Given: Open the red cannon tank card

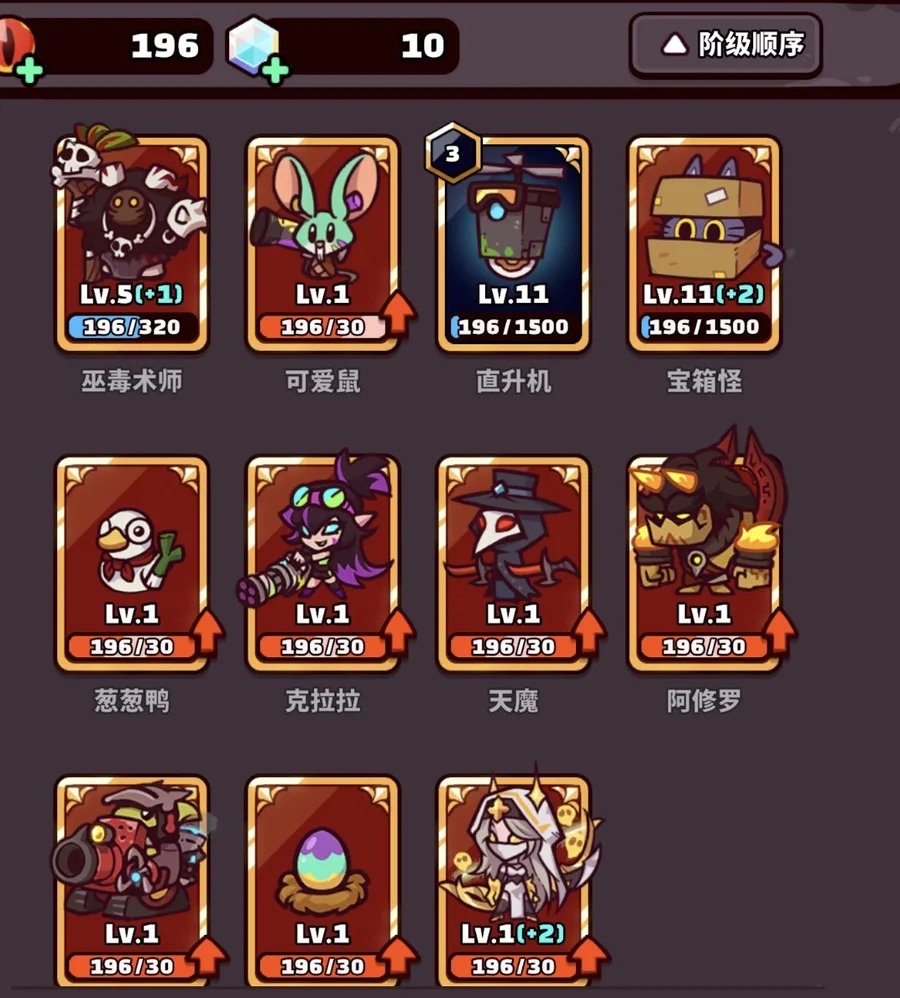Looking at the screenshot, I should (x=132, y=882).
